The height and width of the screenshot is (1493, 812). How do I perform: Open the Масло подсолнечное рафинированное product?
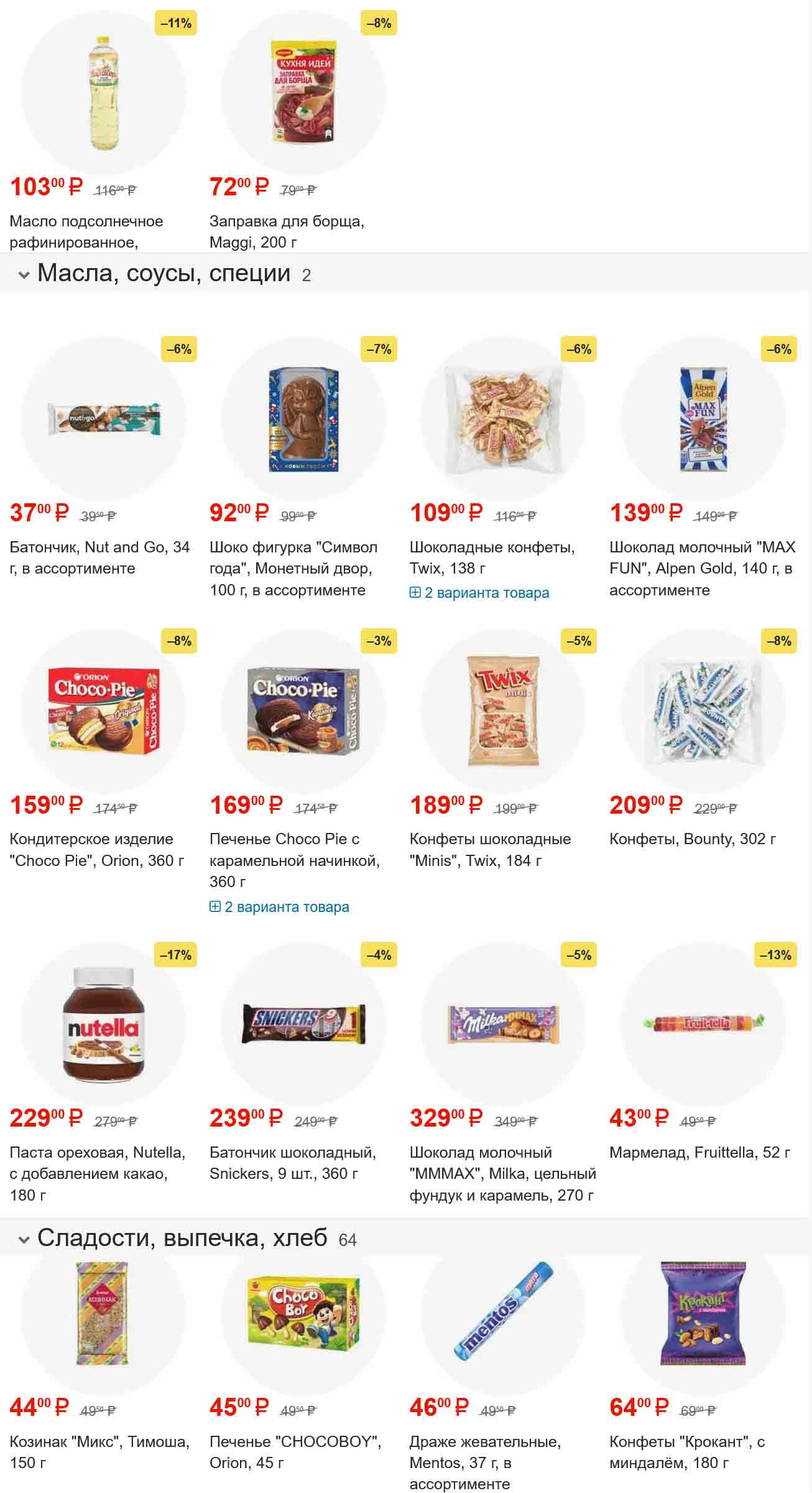[86, 231]
